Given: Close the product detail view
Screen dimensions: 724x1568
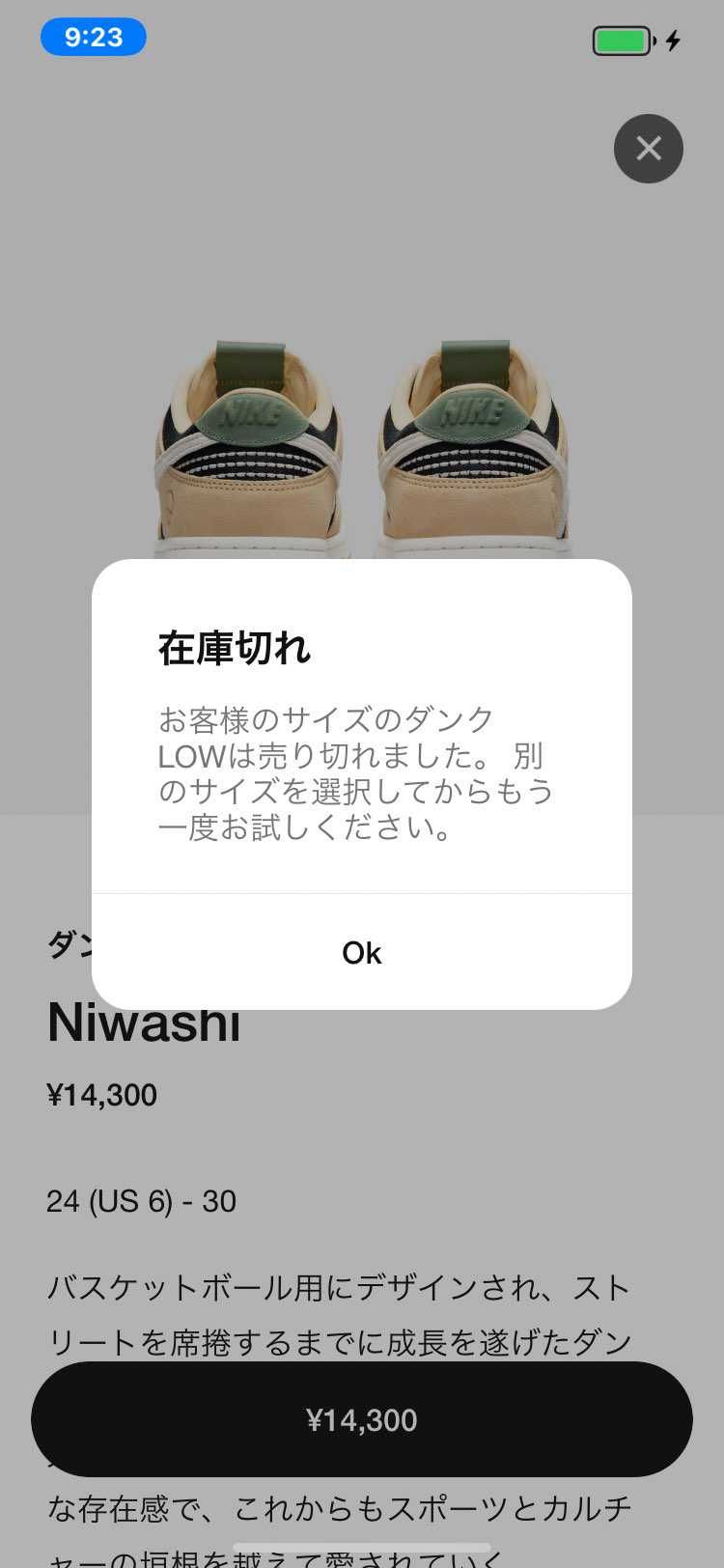Looking at the screenshot, I should [x=648, y=149].
